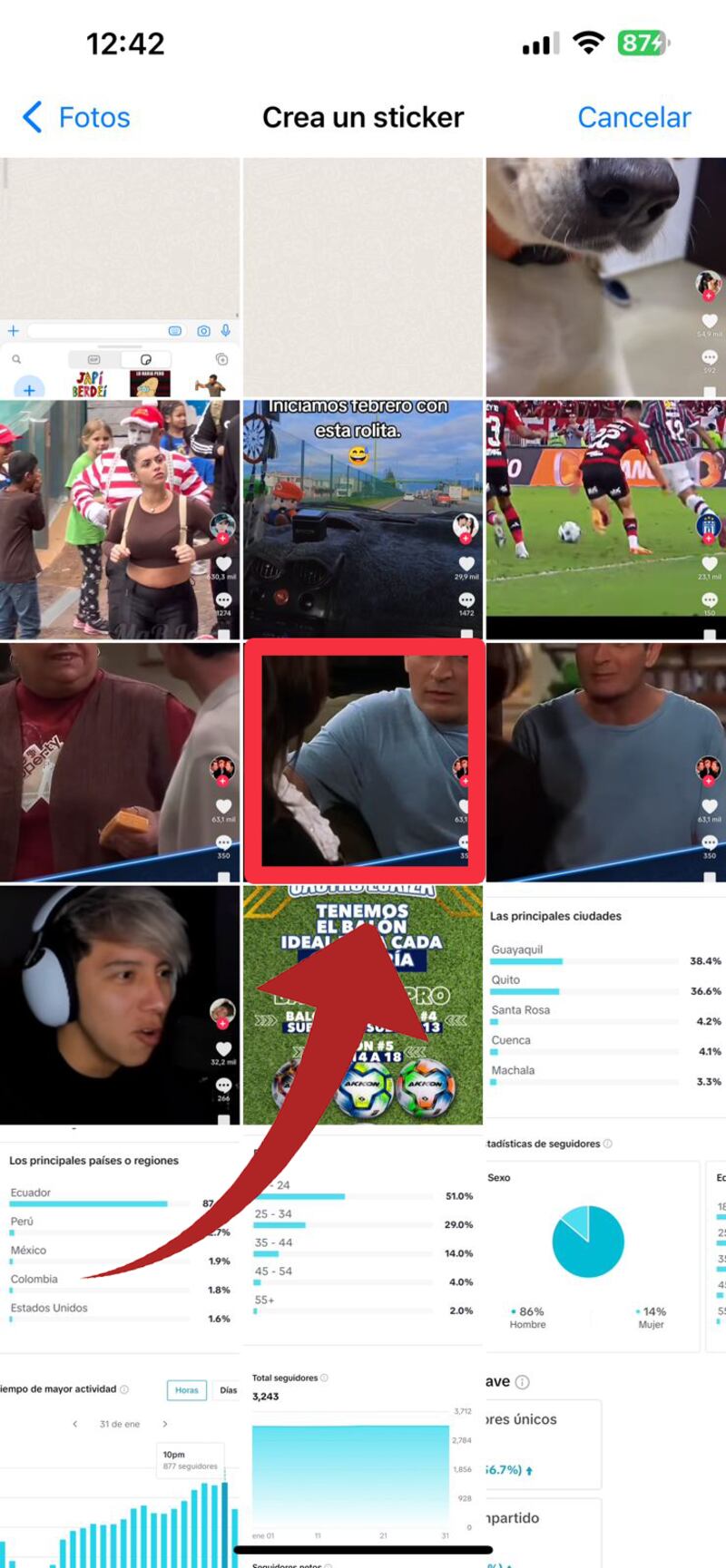Screen dimensions: 726x1568
Task: Select the dog nose close-up photo
Action: [605, 277]
